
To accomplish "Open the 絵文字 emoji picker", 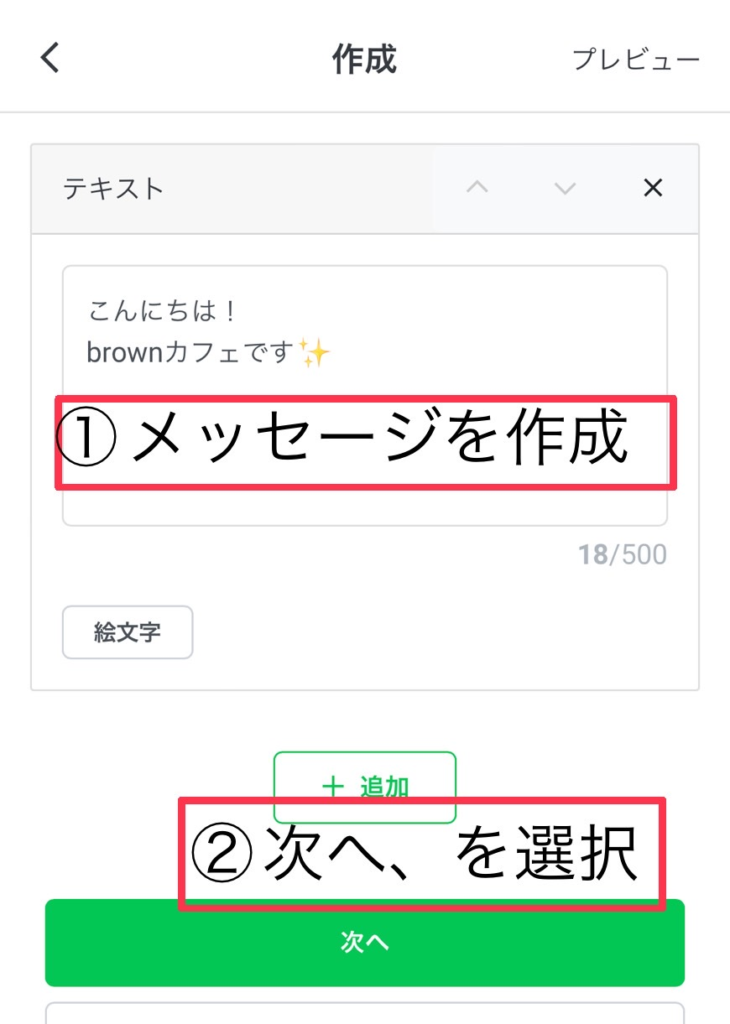I will (x=127, y=632).
